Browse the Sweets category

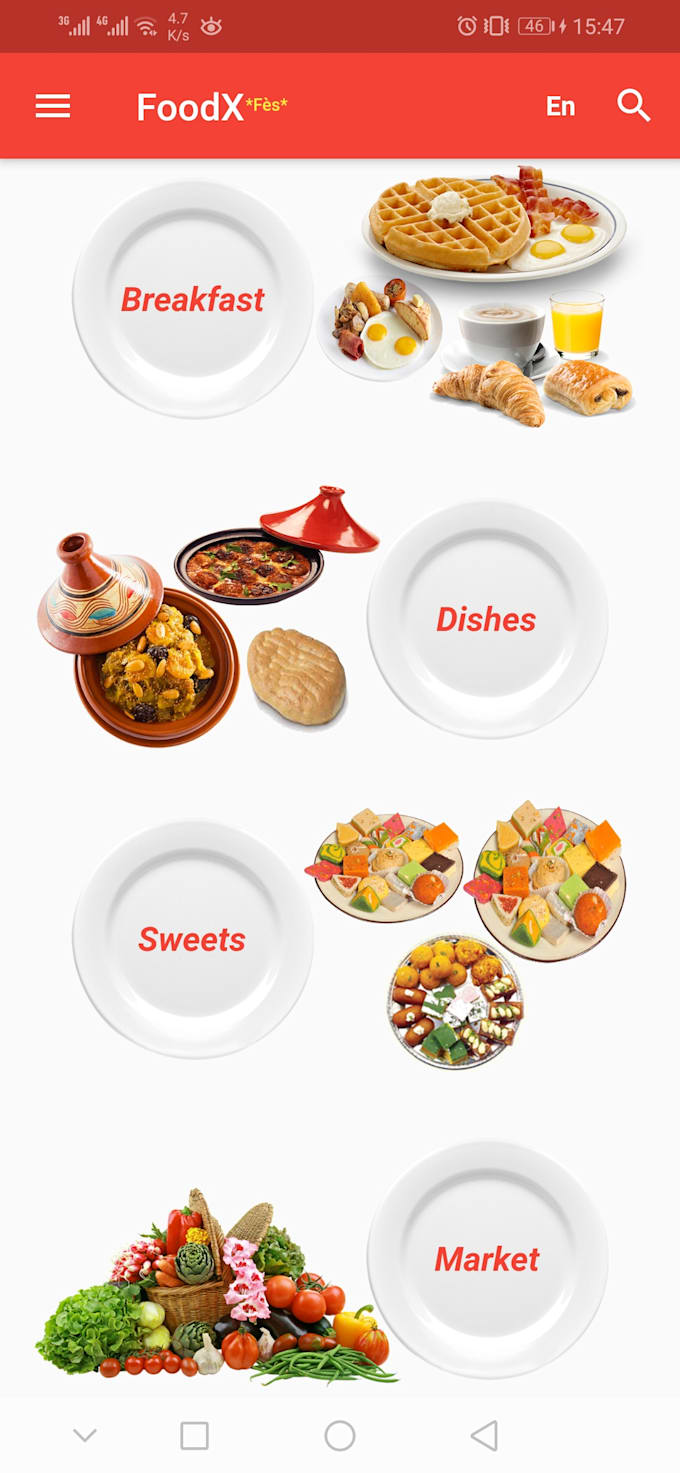(x=192, y=939)
